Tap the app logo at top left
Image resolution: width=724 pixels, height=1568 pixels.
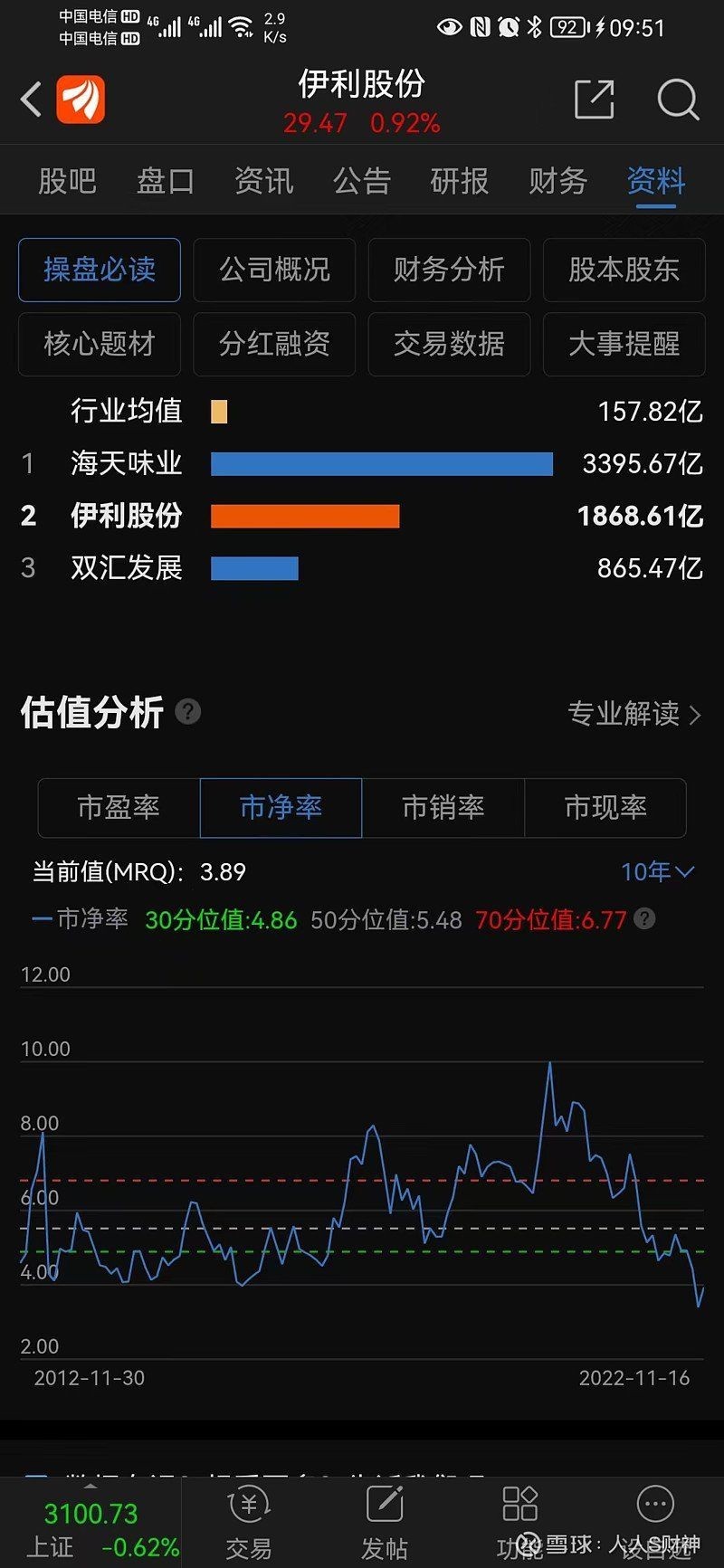(81, 100)
